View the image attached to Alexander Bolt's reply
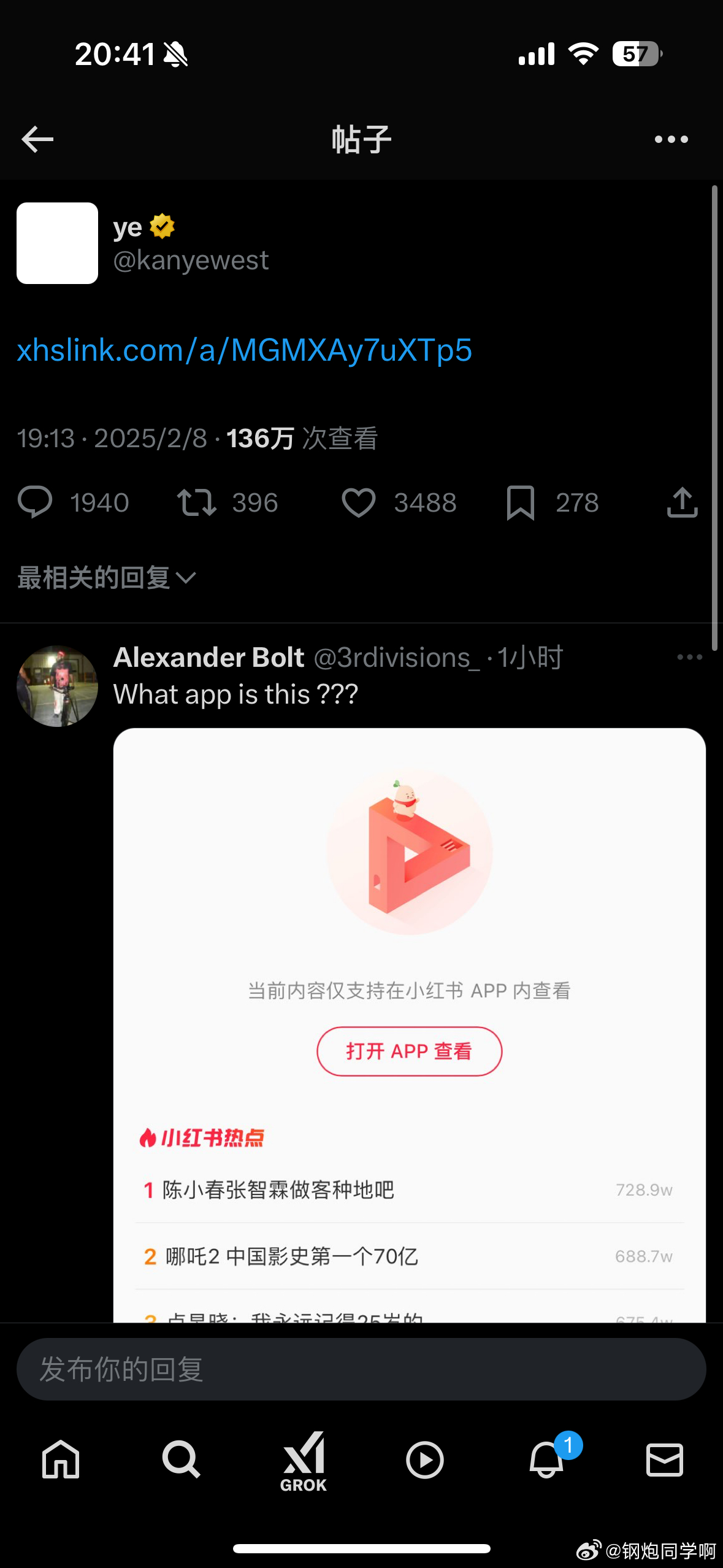Viewport: 723px width, 1568px height. pos(410,1024)
